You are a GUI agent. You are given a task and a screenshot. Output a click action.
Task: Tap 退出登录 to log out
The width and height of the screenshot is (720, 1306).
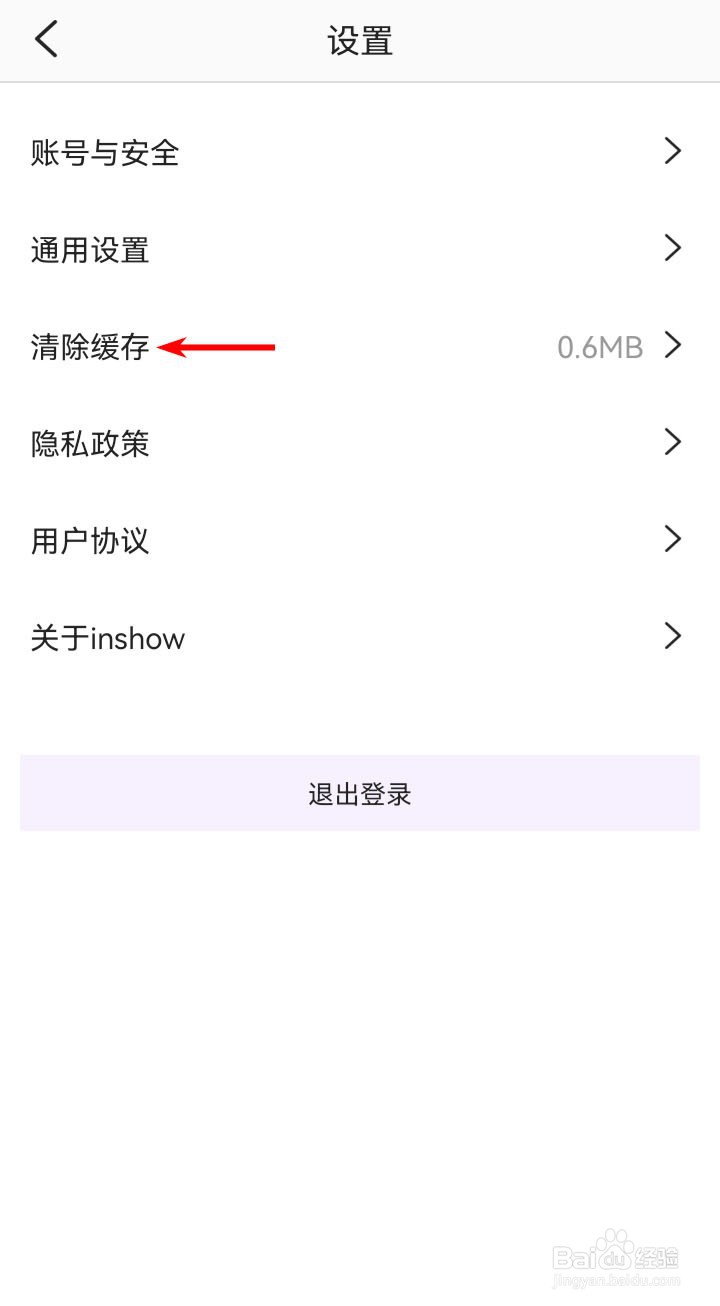tap(360, 793)
